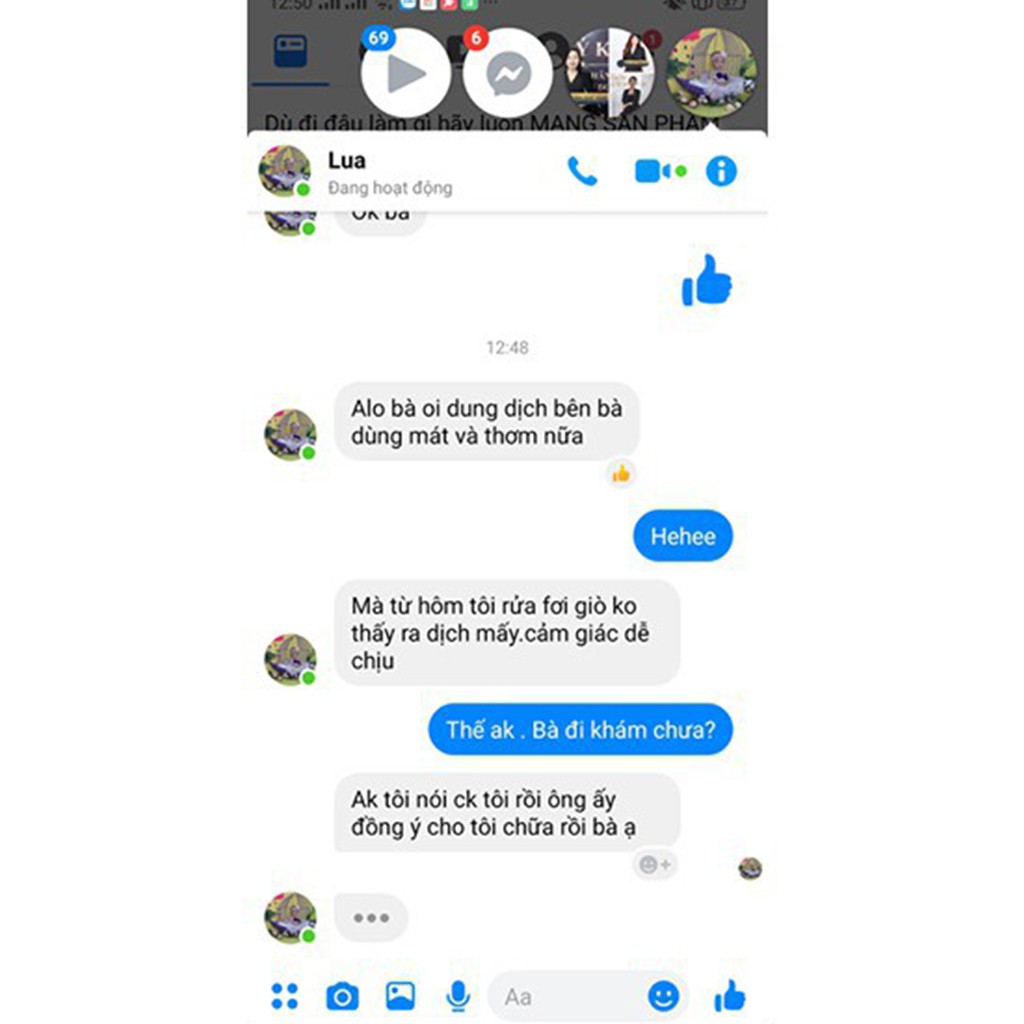Open conversation info for Lua
Viewport: 1024px width, 1024px height.
721,171
